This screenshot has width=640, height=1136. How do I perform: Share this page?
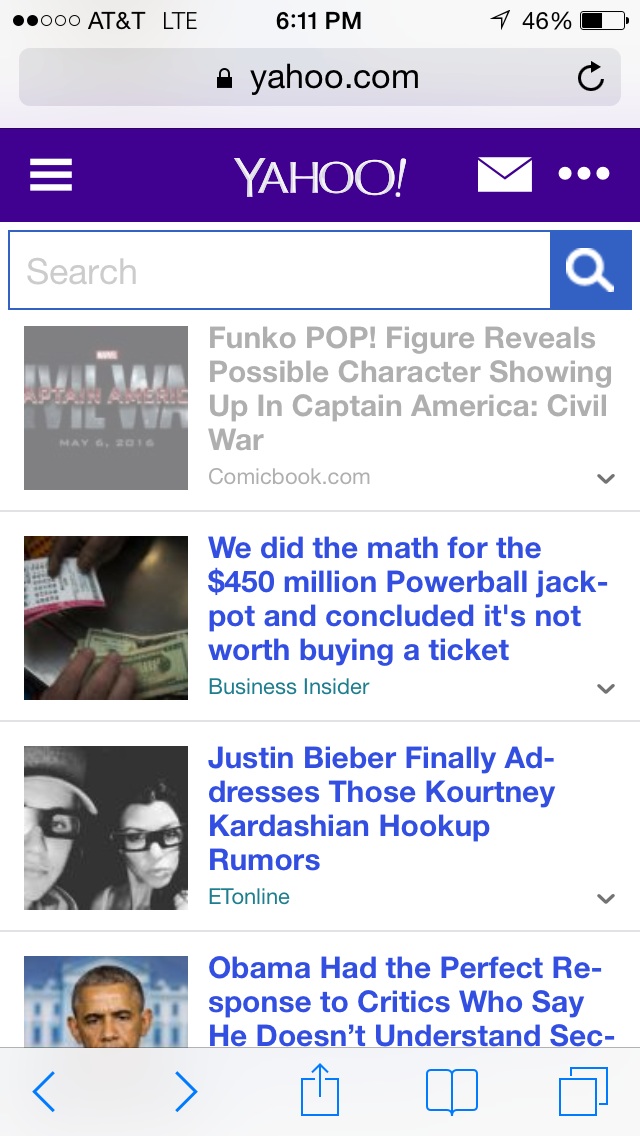[x=320, y=1090]
